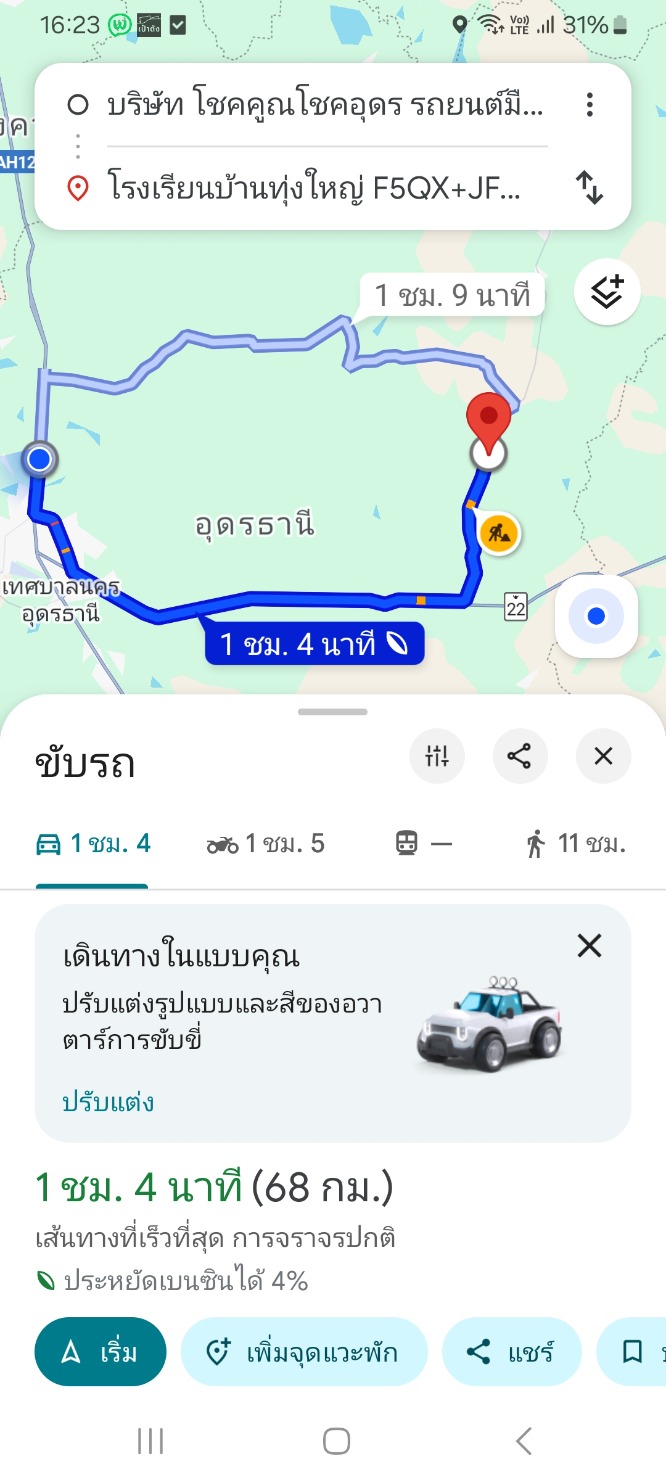Swap starting point and destination

590,188
